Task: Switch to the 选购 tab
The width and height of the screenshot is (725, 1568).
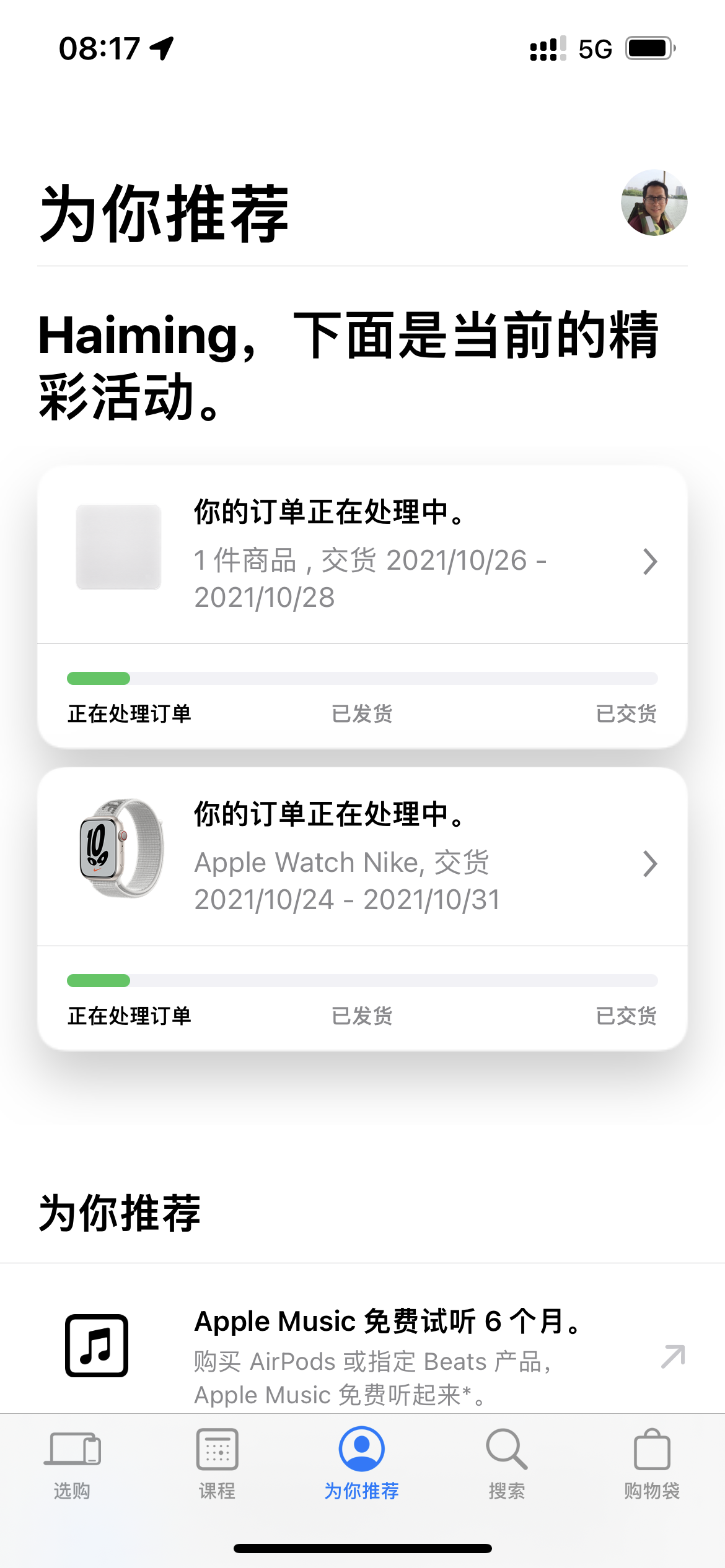Action: tap(72, 1464)
